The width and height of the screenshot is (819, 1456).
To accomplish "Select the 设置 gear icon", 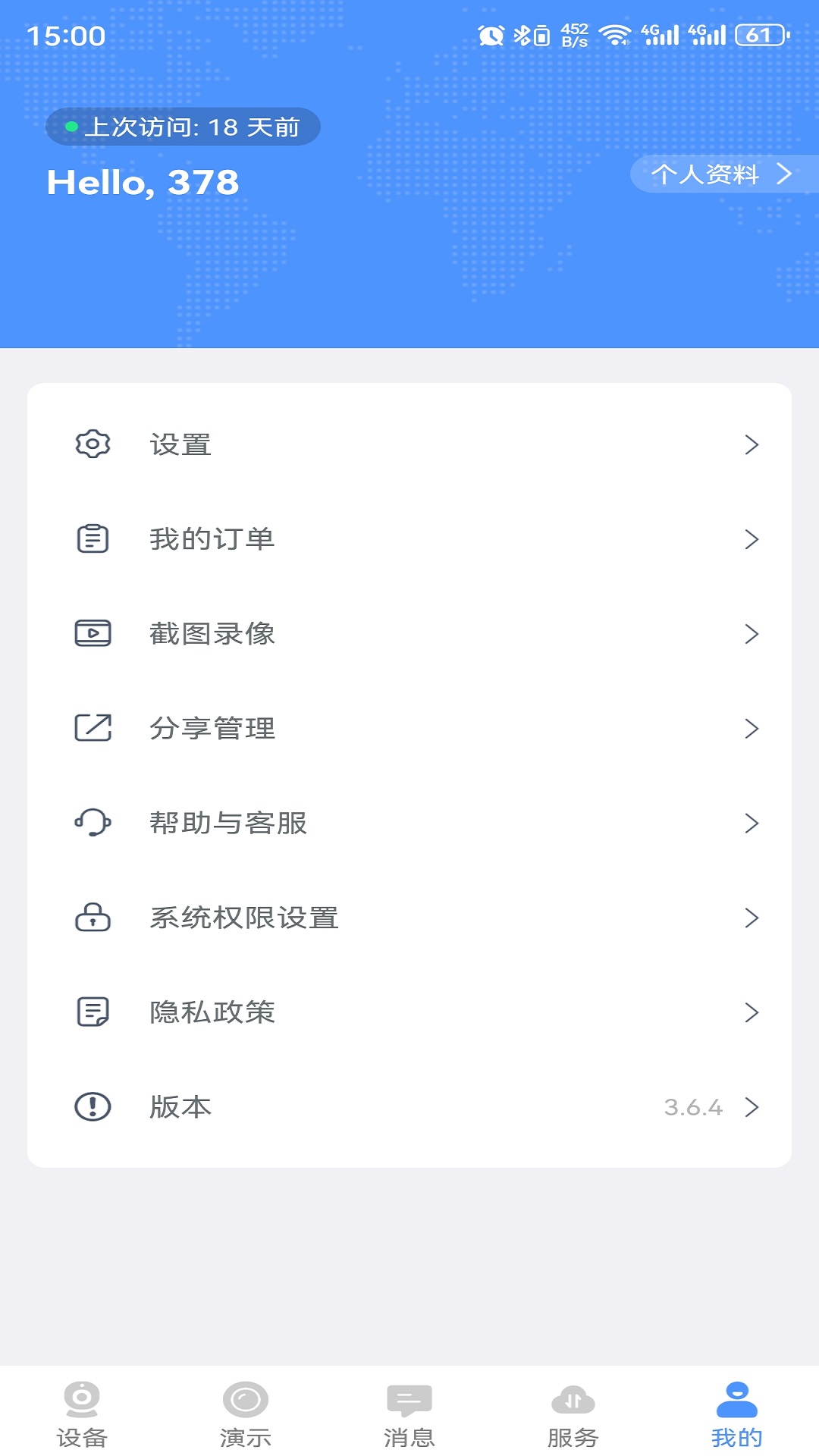I will click(x=93, y=445).
